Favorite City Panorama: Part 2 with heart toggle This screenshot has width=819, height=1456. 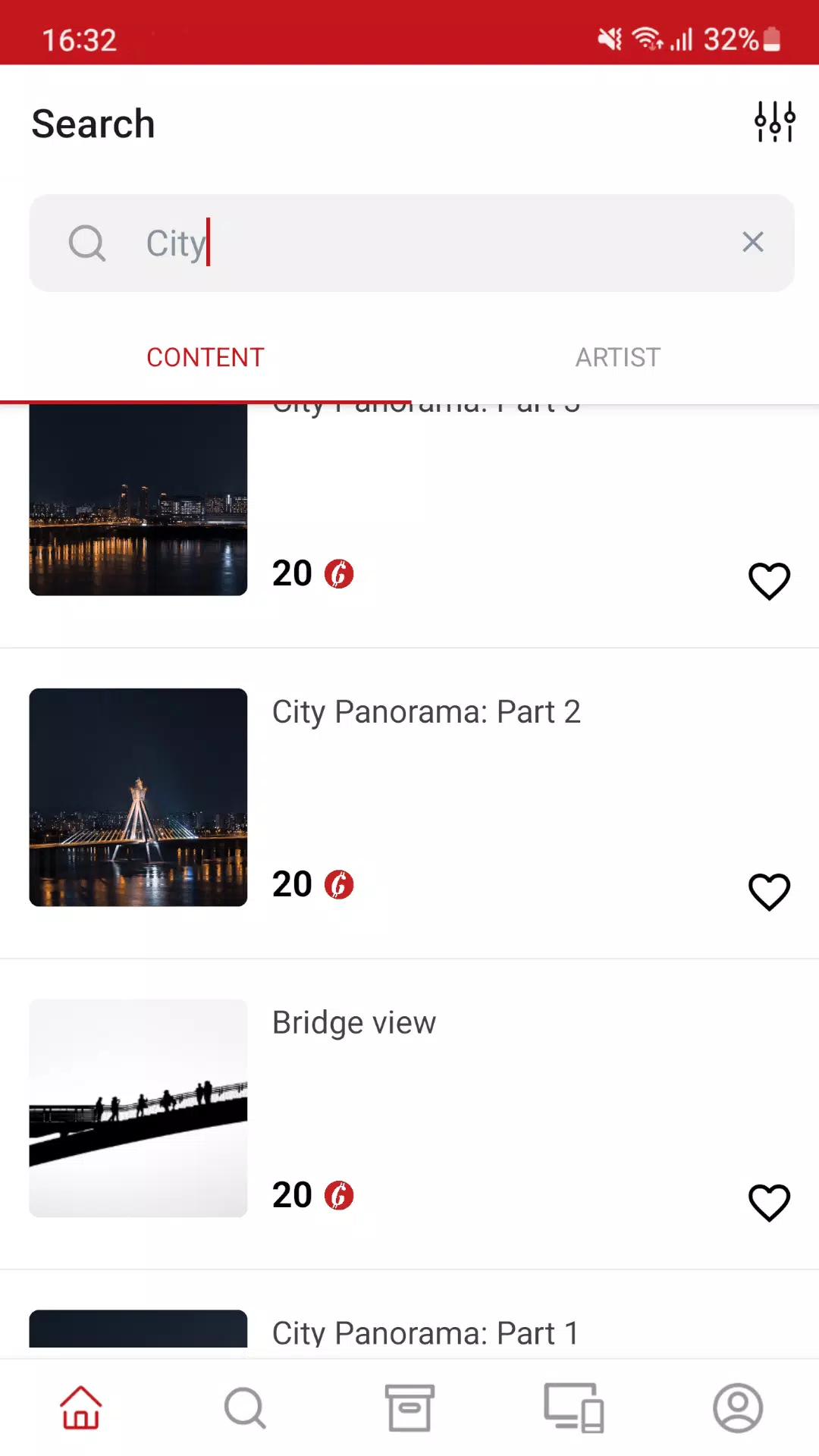770,893
